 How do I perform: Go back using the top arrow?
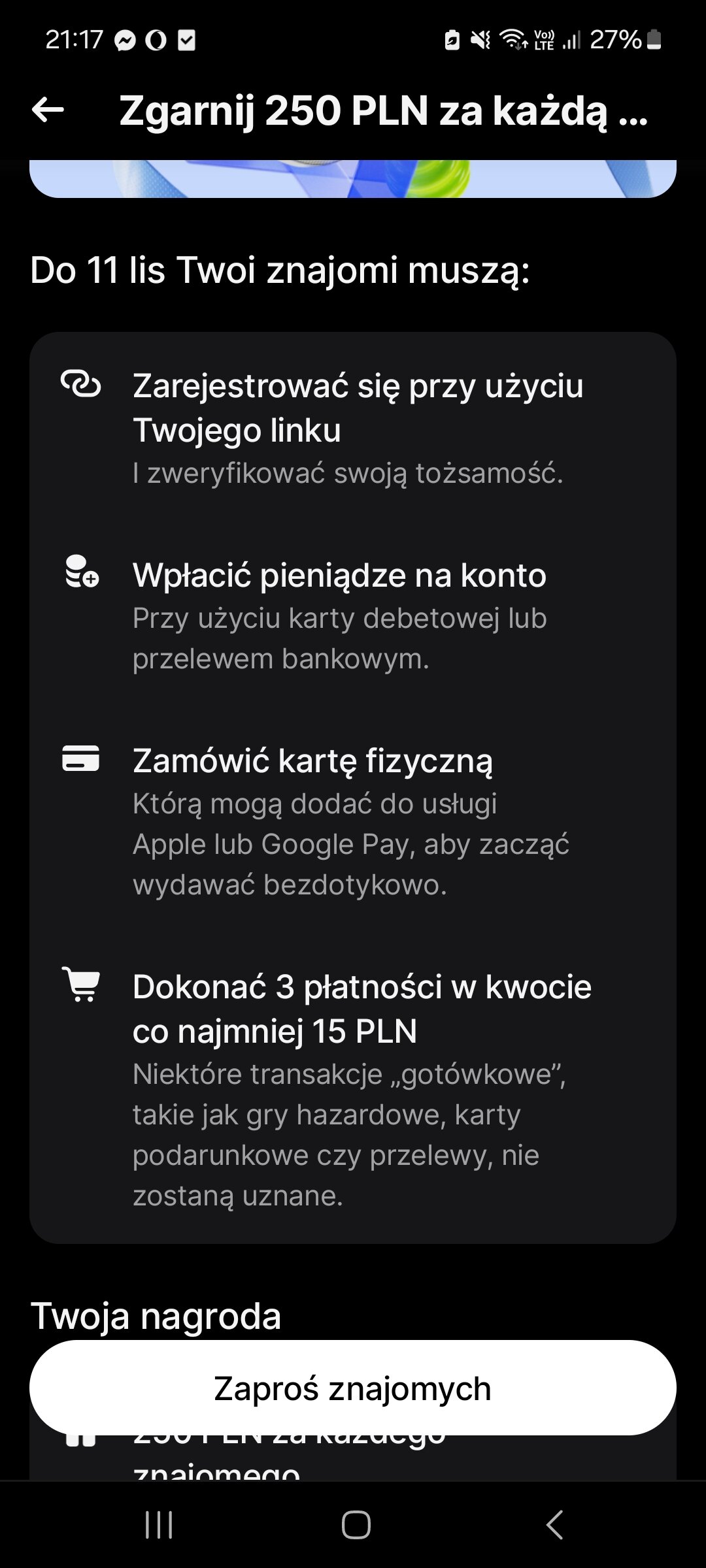pos(48,110)
